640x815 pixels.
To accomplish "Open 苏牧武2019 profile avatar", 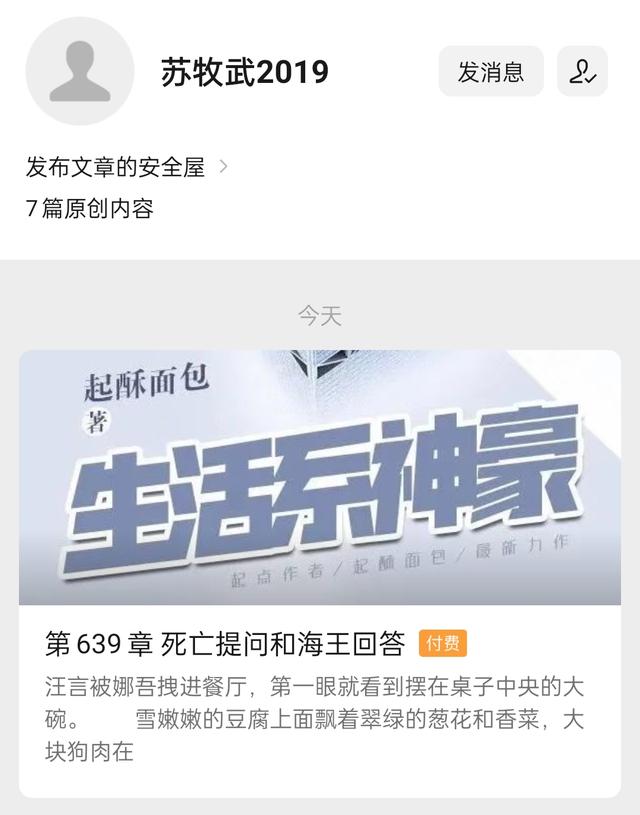I will click(x=80, y=71).
